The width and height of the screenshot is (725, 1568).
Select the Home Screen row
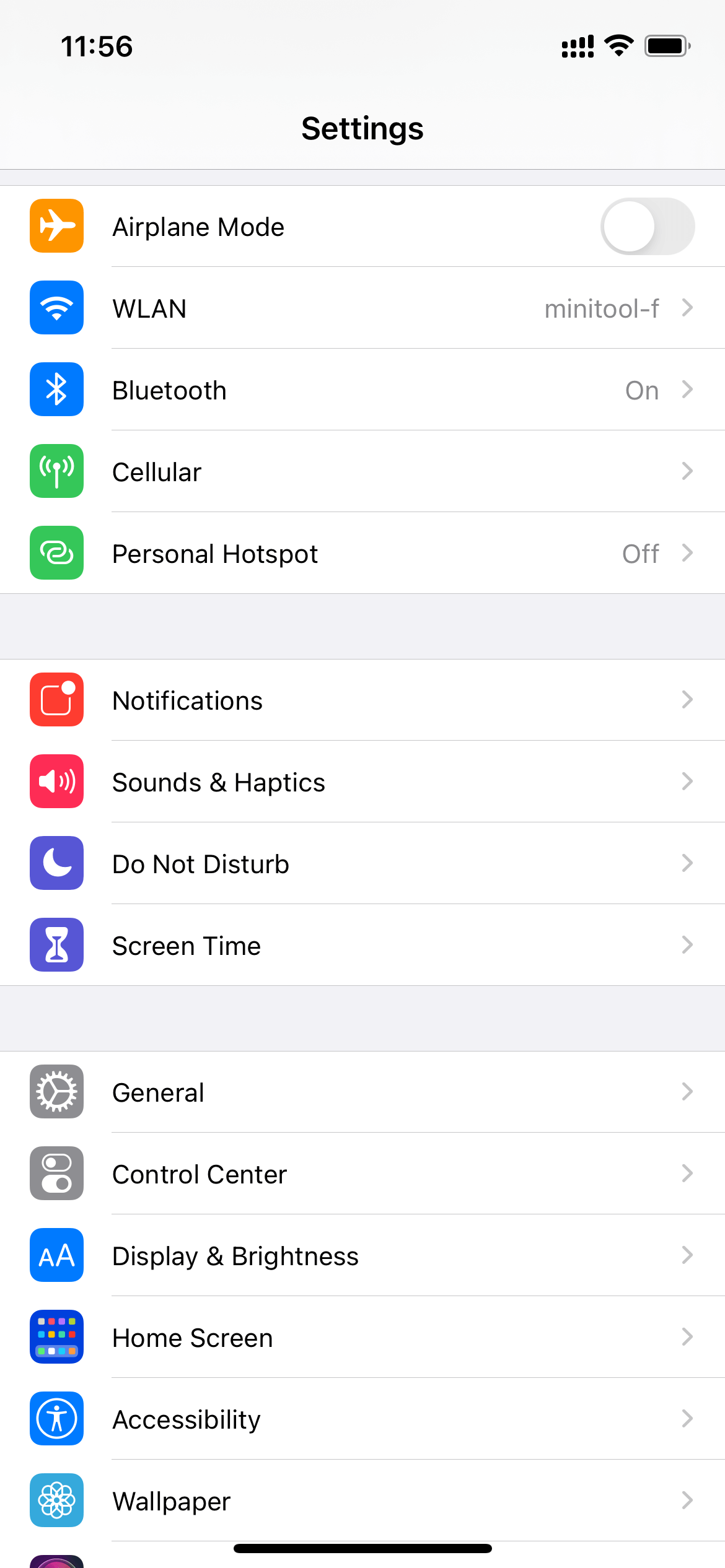click(x=362, y=1338)
